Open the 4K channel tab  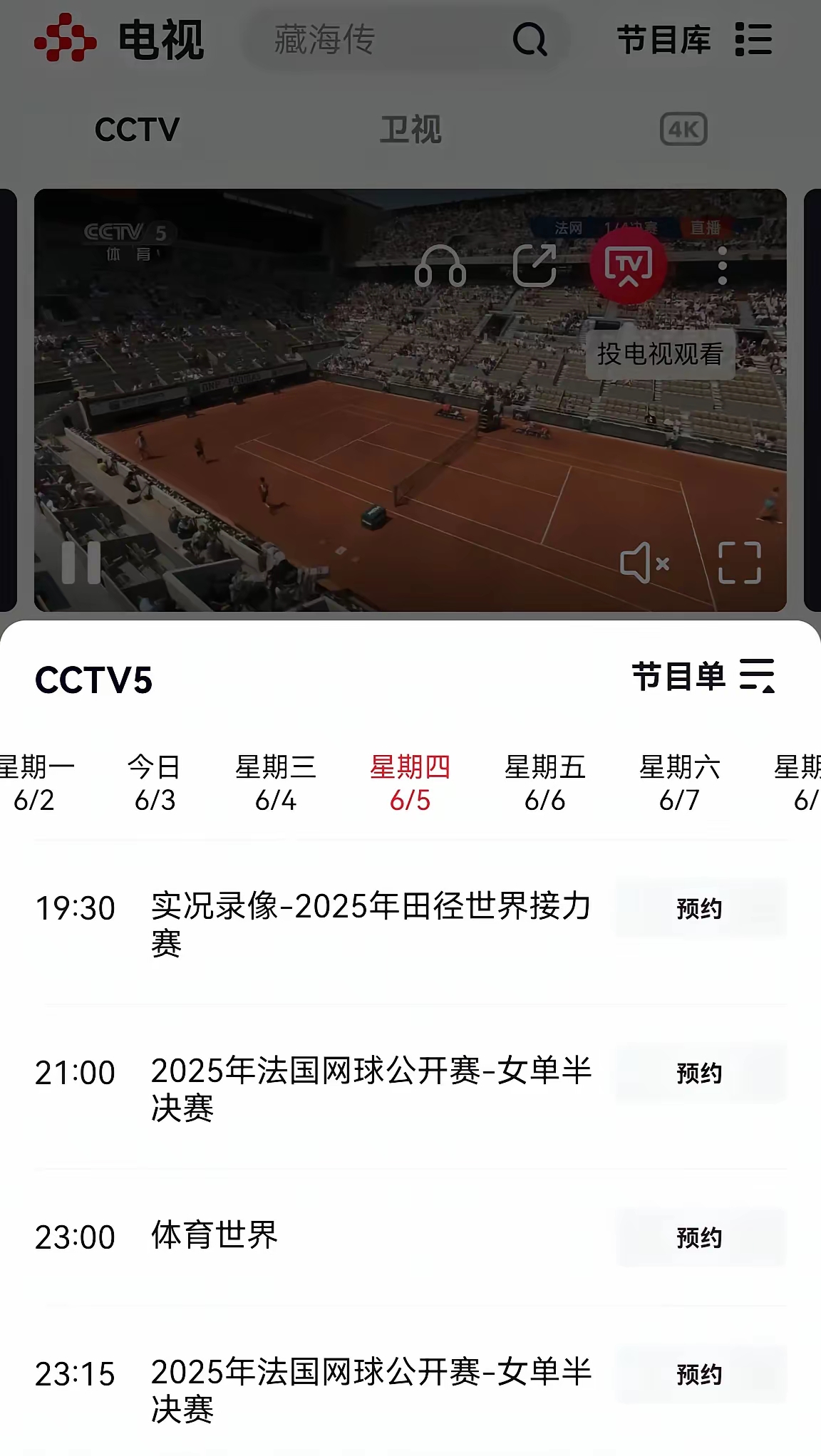tap(683, 130)
